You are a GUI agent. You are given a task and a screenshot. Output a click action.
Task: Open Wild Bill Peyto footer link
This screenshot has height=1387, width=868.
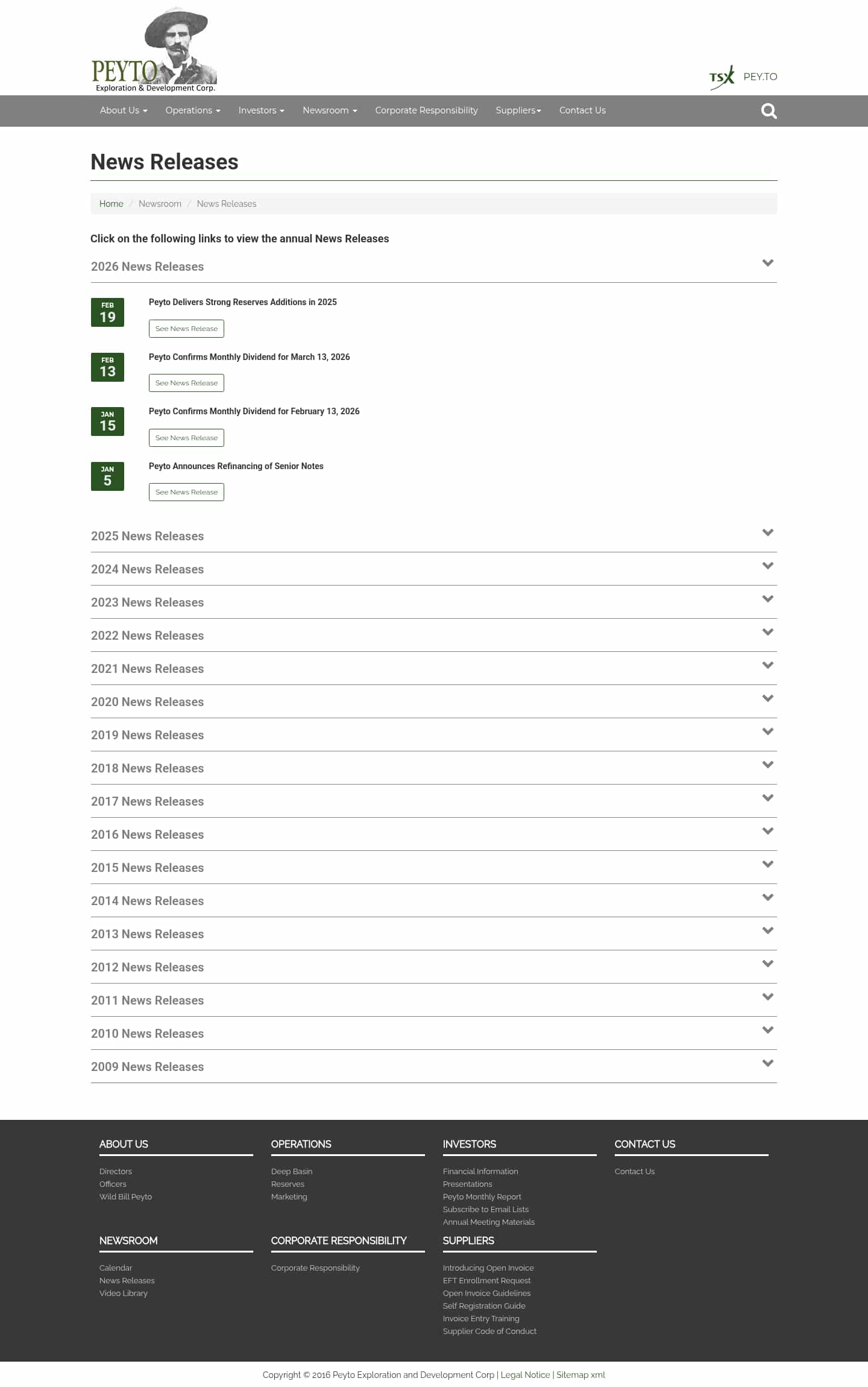tap(125, 1196)
